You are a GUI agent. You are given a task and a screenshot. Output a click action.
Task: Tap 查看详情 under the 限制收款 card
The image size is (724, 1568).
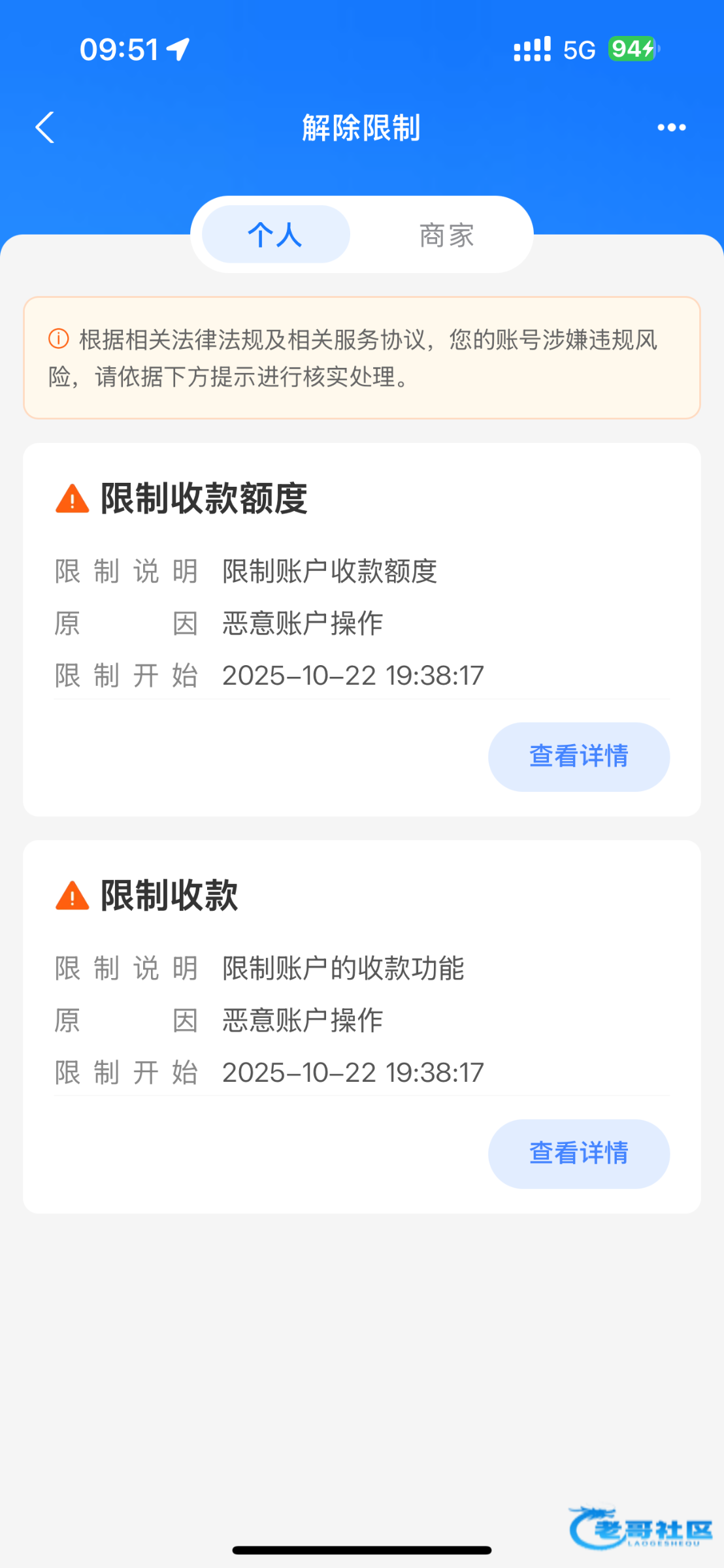pyautogui.click(x=578, y=1154)
